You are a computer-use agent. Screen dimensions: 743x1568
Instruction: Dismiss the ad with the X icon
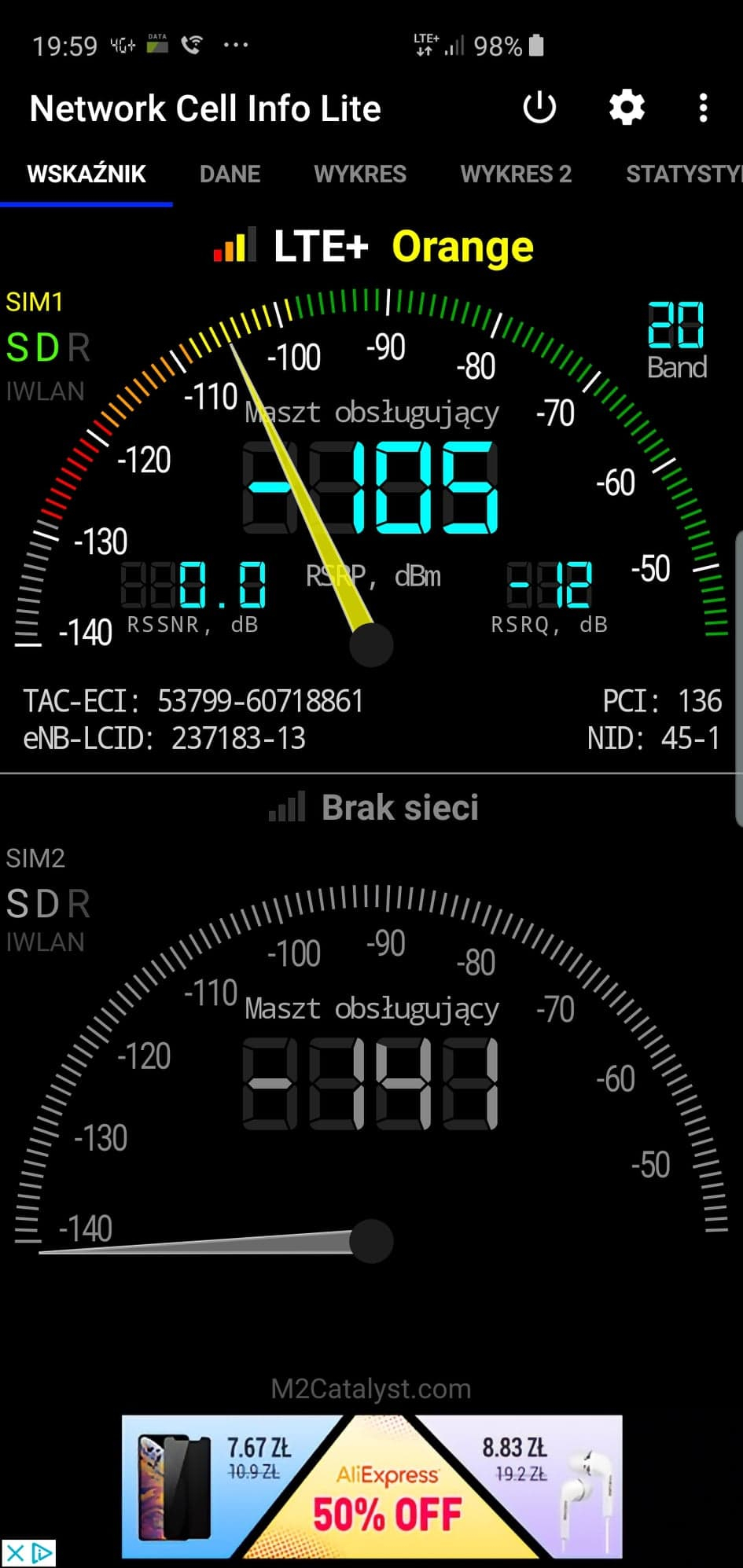click(15, 1553)
